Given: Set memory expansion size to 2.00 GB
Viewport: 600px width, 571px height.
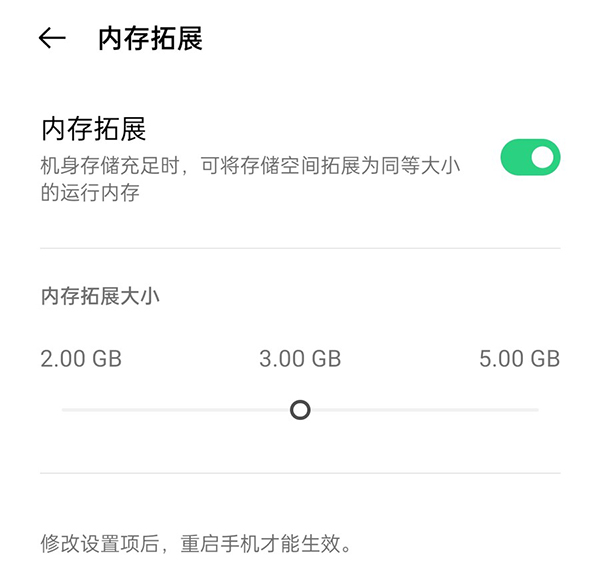Looking at the screenshot, I should [64, 410].
